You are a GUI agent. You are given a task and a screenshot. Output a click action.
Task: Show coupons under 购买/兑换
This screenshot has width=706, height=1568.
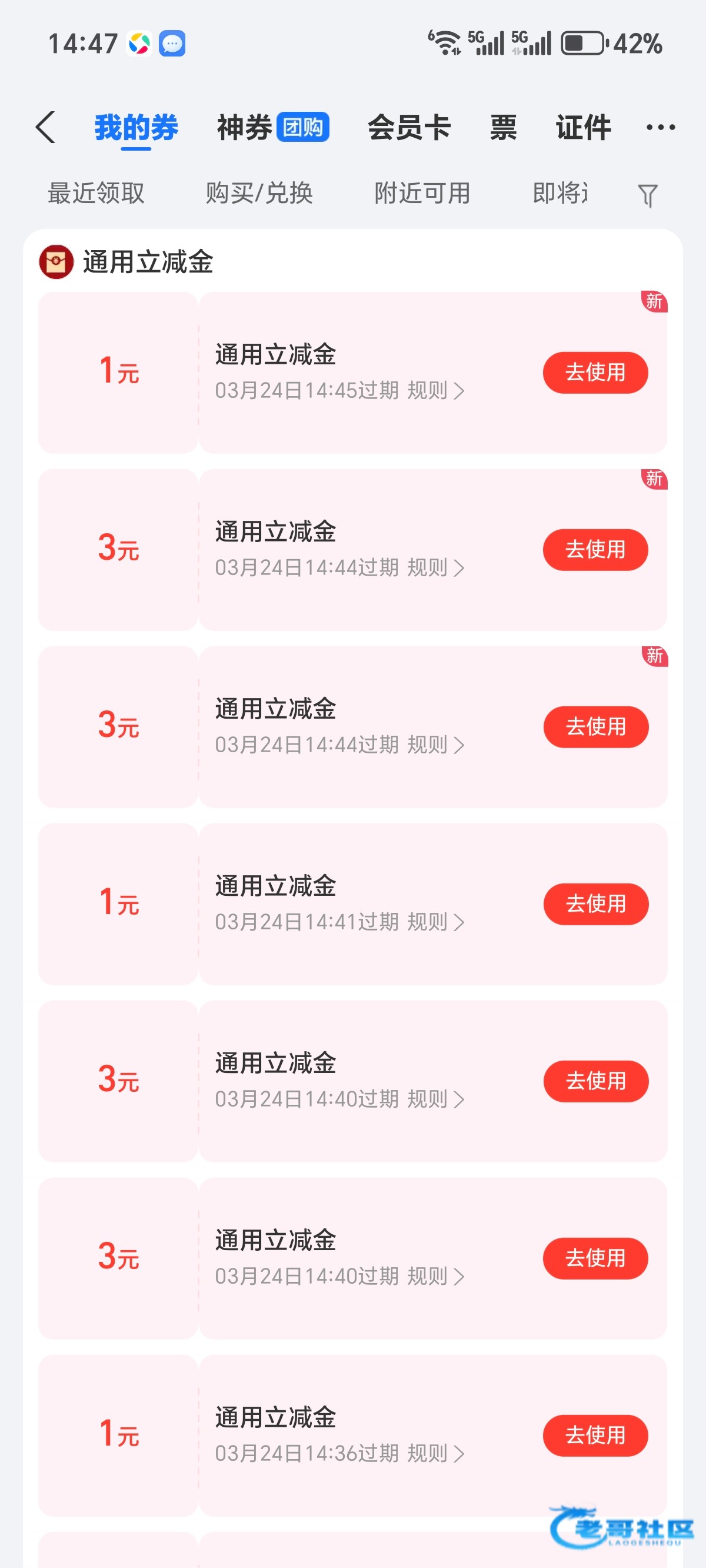(259, 194)
